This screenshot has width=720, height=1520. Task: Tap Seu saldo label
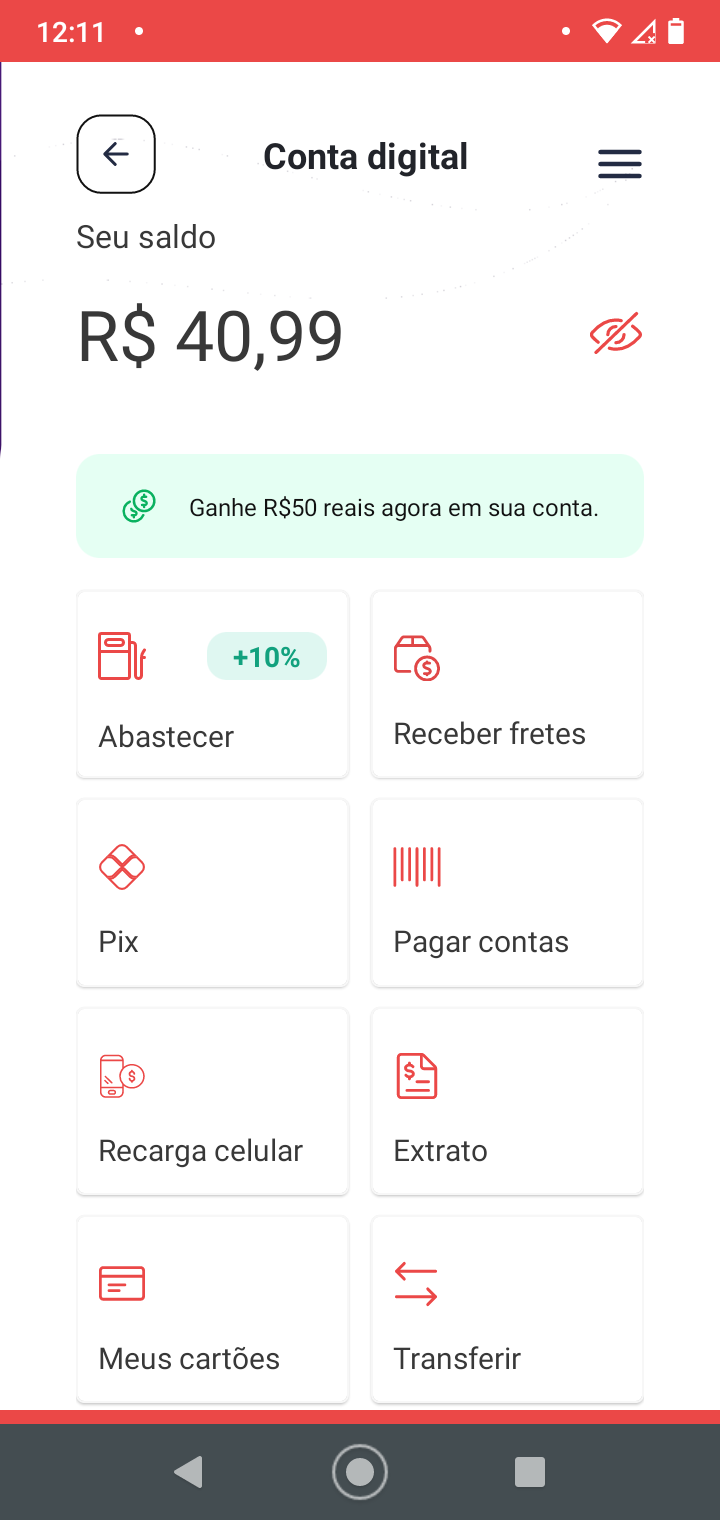146,237
